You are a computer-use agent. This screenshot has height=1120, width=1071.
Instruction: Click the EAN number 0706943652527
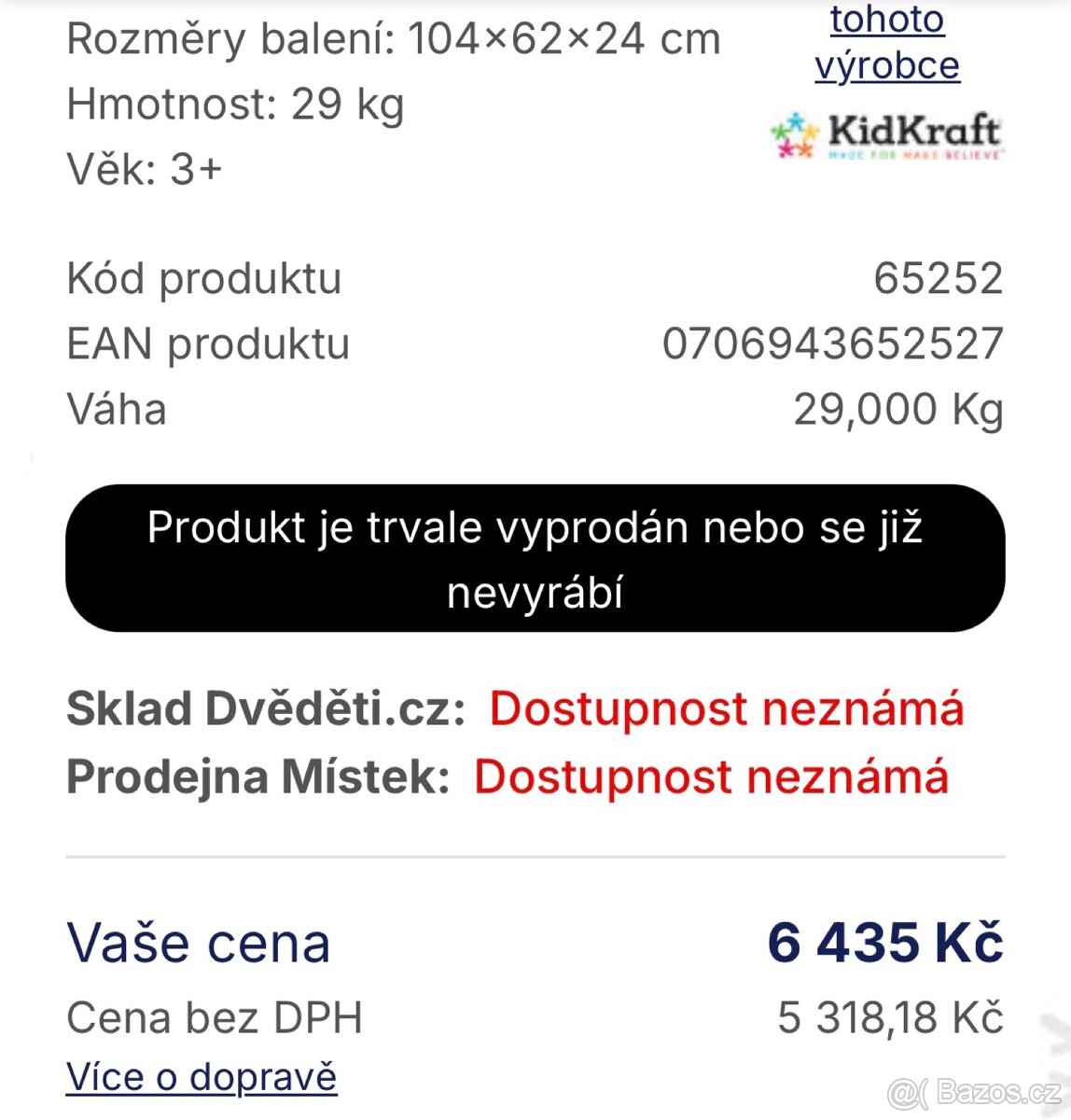tap(833, 344)
